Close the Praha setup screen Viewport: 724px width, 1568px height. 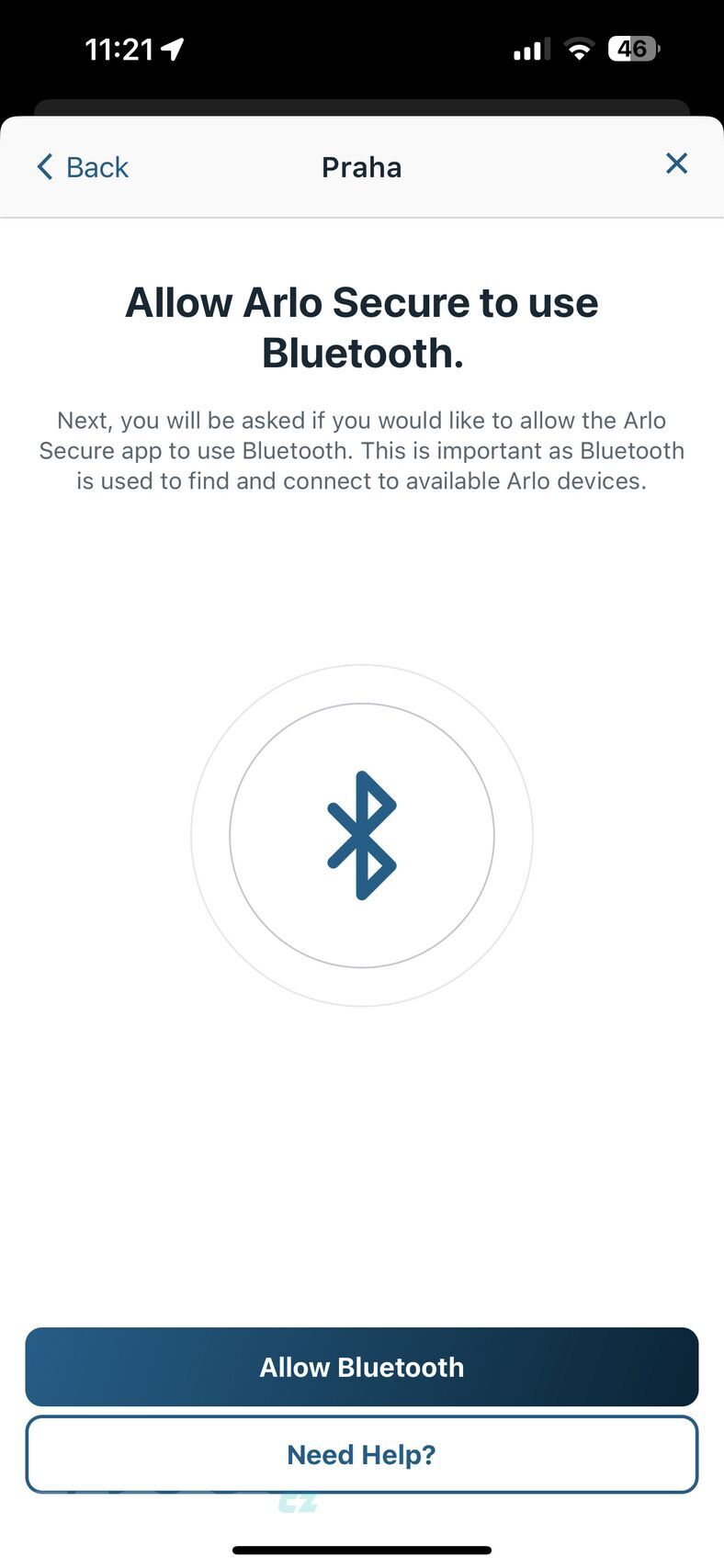676,164
